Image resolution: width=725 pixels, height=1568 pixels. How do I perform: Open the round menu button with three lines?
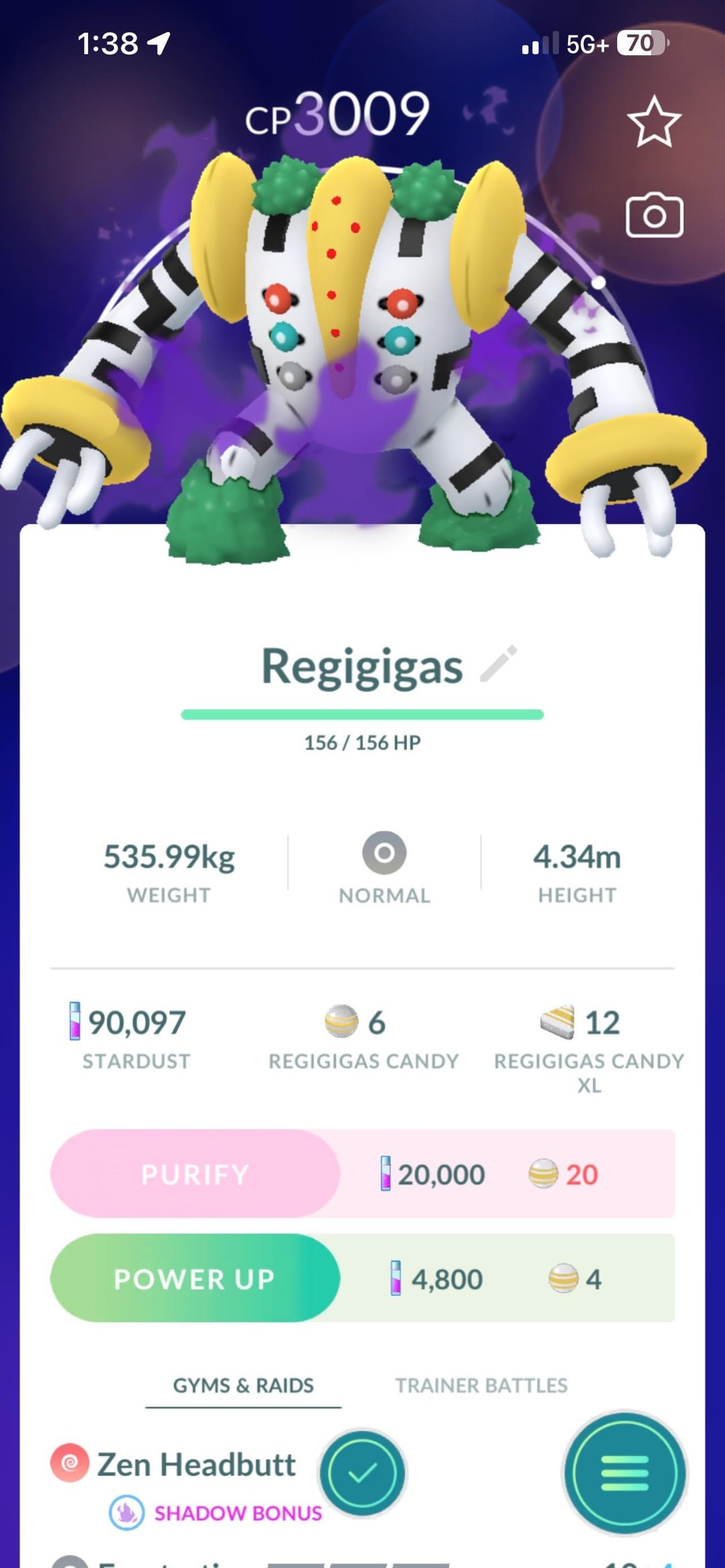click(x=624, y=1473)
